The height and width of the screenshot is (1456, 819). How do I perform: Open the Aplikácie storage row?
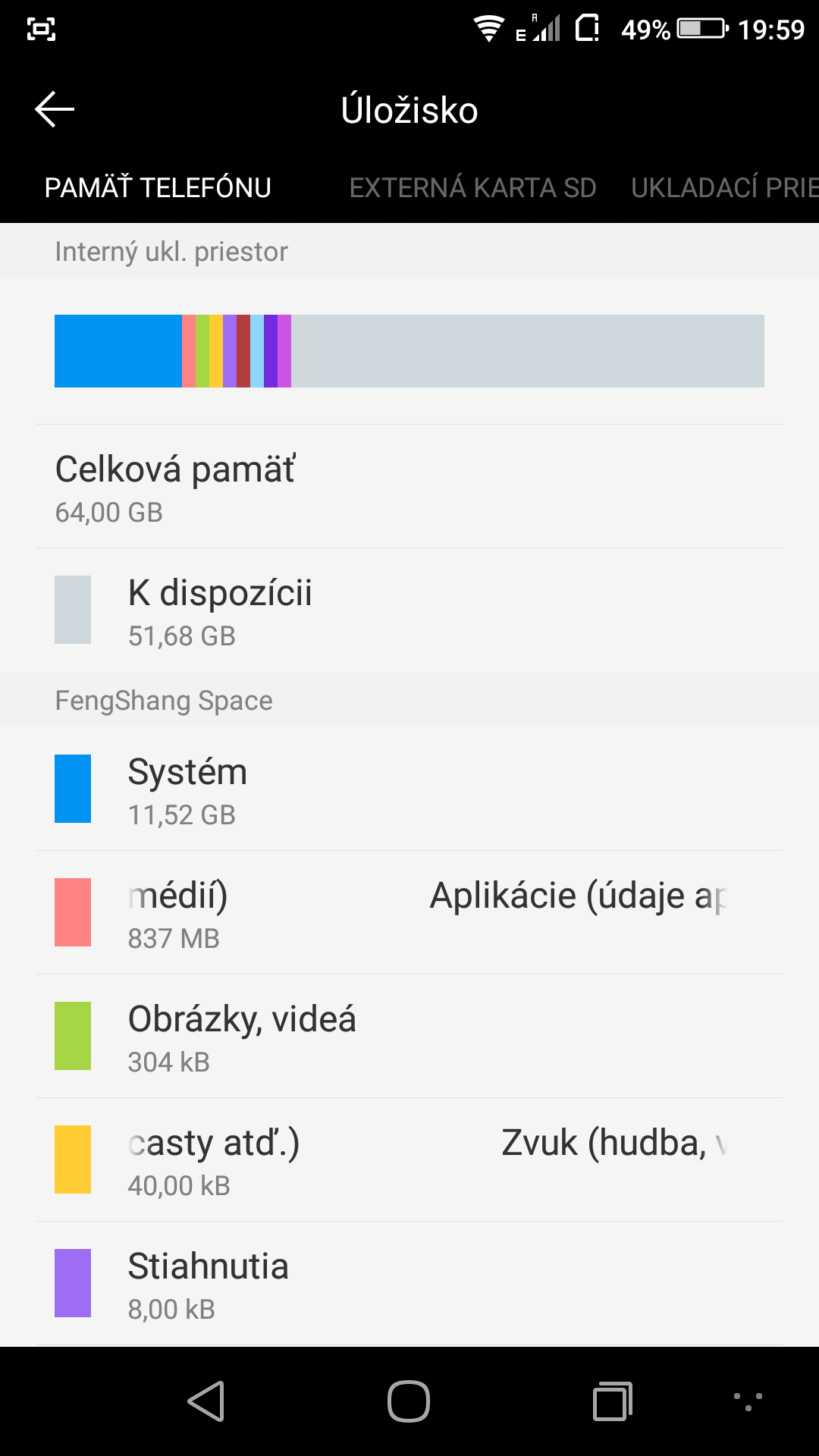pos(409,912)
